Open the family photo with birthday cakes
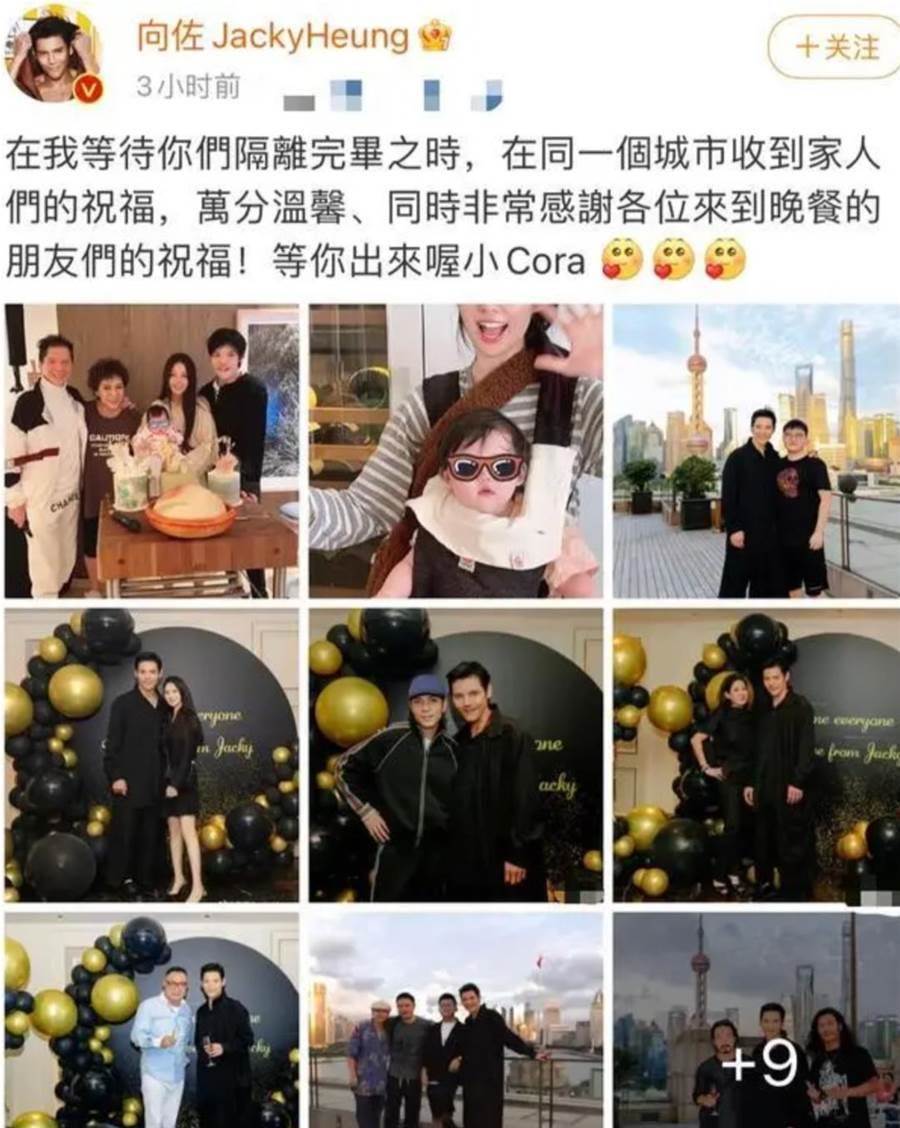The width and height of the screenshot is (900, 1128). 152,451
